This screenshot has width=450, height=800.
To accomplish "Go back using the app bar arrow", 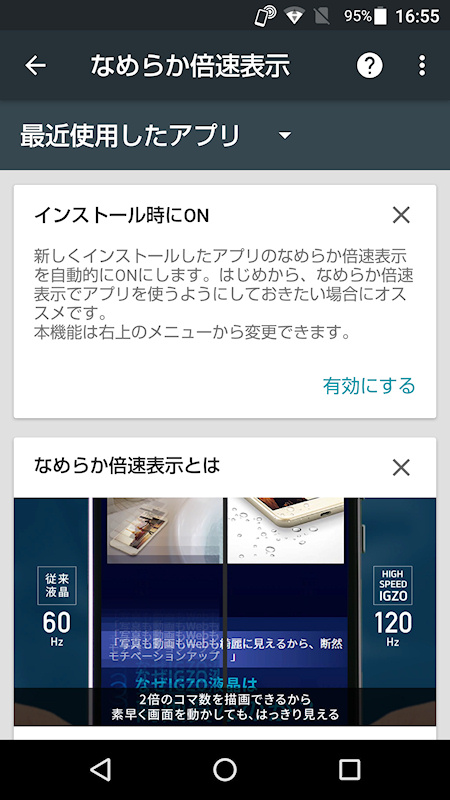I will [35, 65].
